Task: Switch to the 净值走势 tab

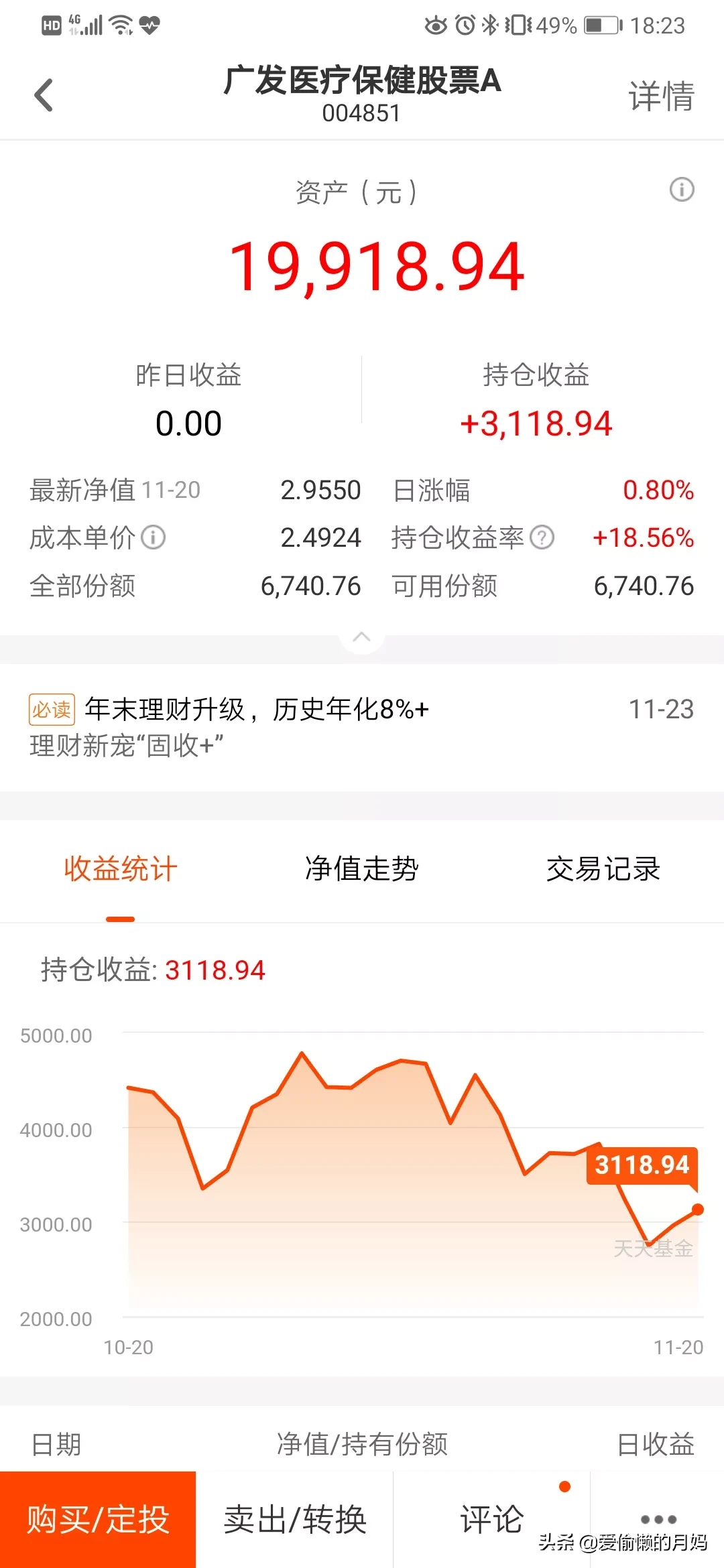Action: pyautogui.click(x=361, y=869)
